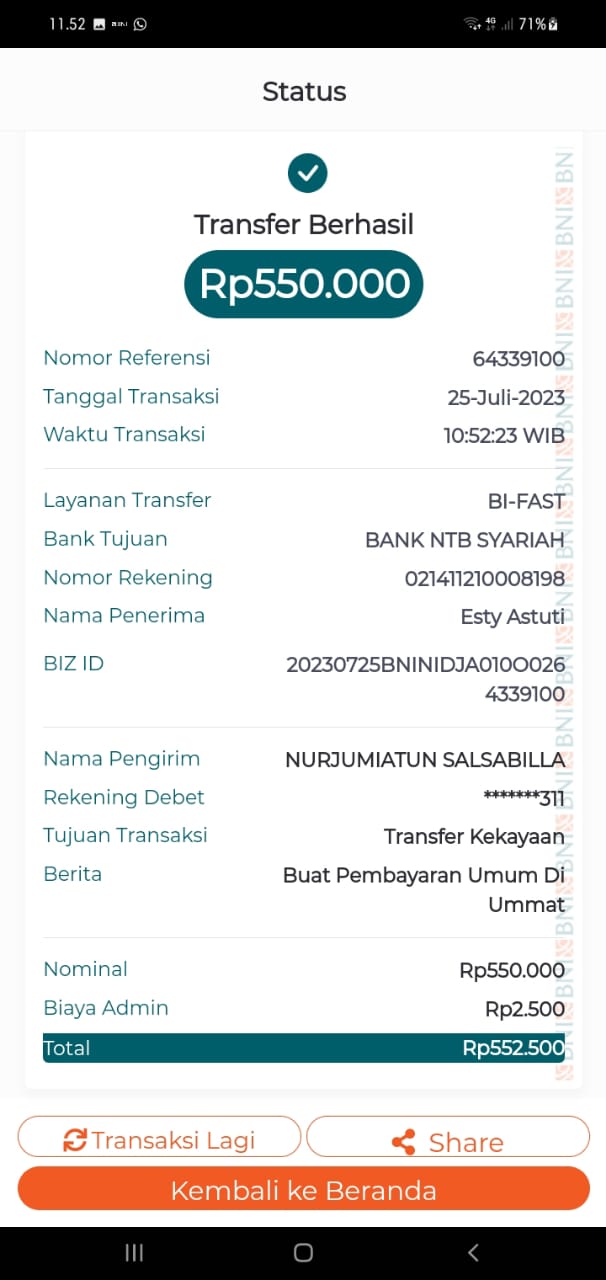The width and height of the screenshot is (606, 1280).
Task: Tap the system back button
Action: [473, 1252]
